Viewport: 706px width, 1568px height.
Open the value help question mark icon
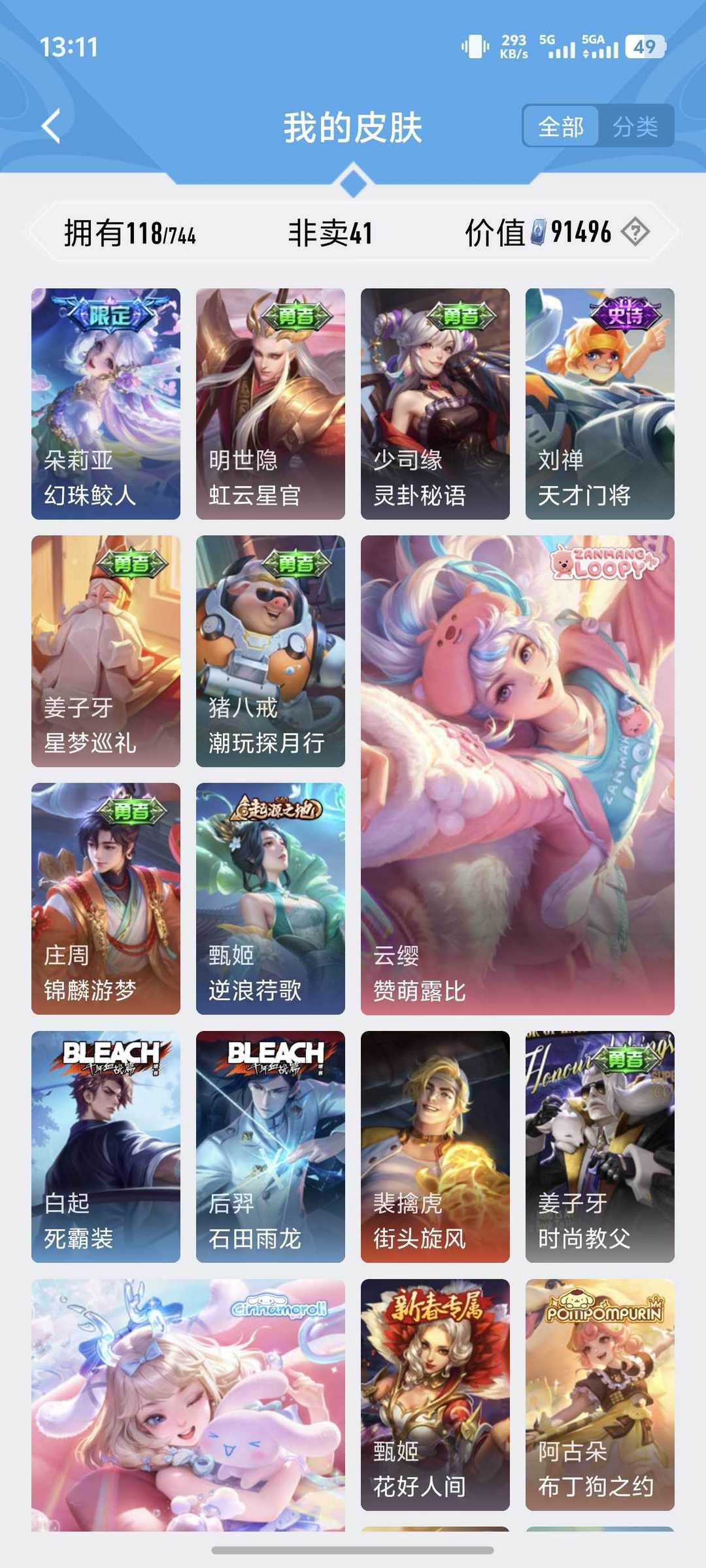(x=635, y=232)
